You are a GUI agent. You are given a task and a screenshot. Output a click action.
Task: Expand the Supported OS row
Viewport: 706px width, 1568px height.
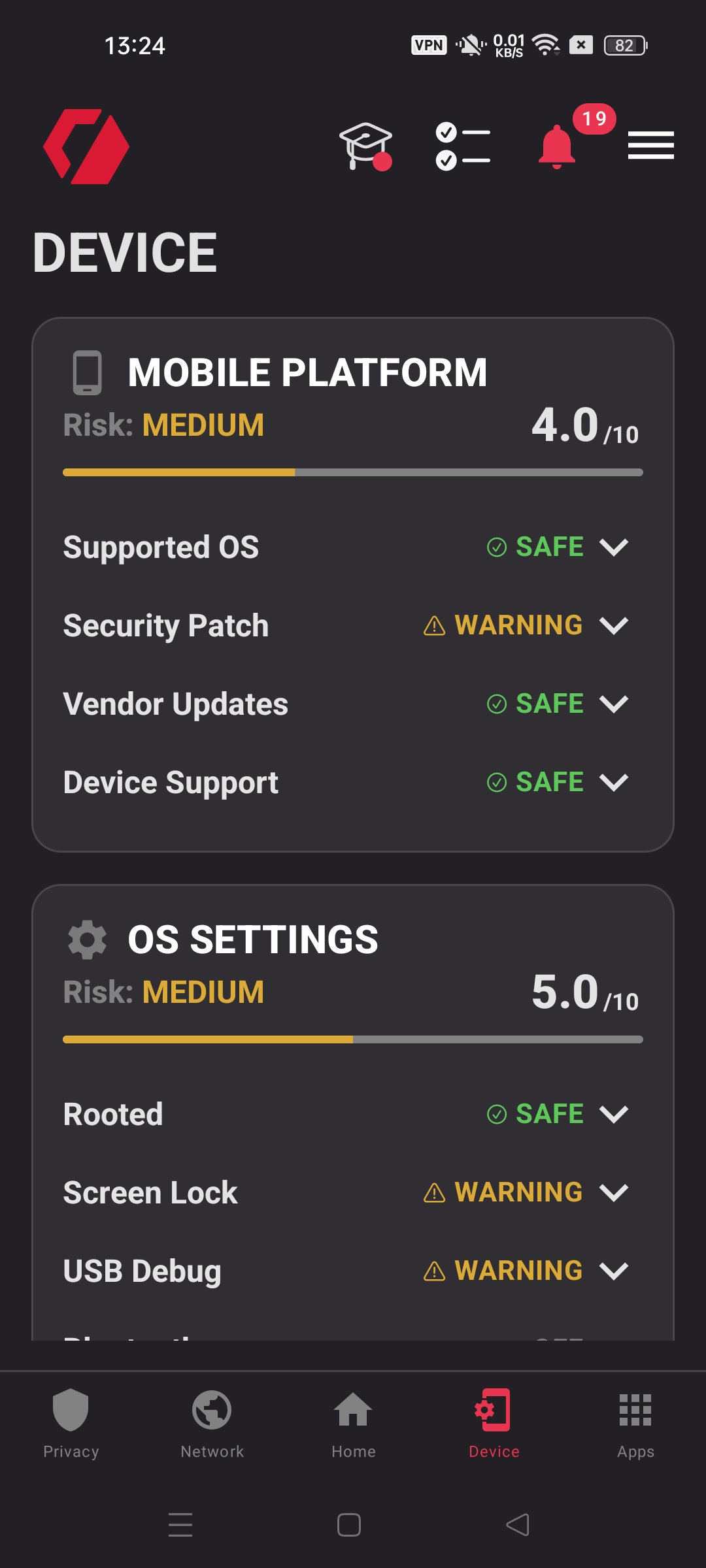coord(613,547)
